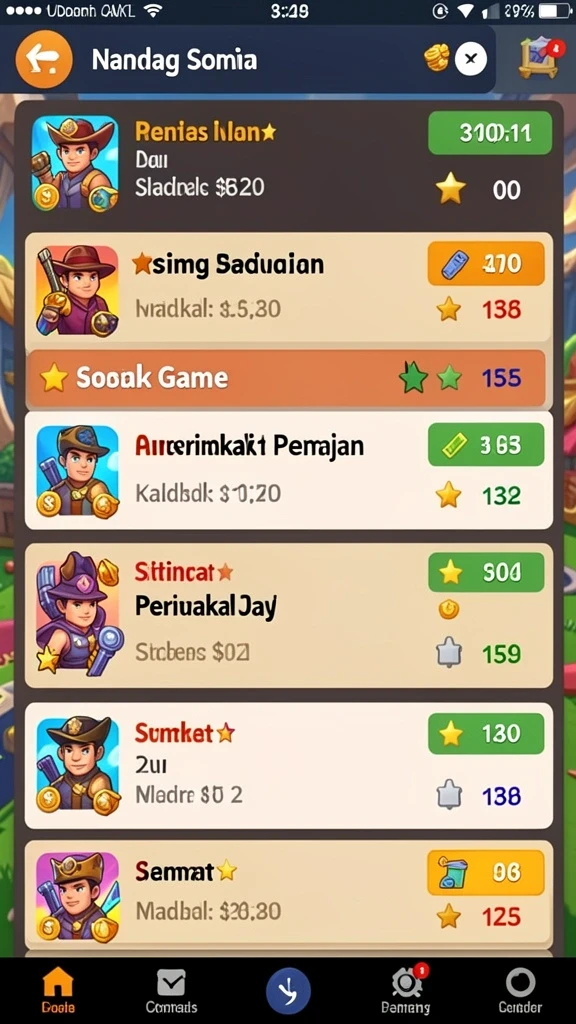
Task: Open the Bemeny gear tab
Action: [406, 989]
